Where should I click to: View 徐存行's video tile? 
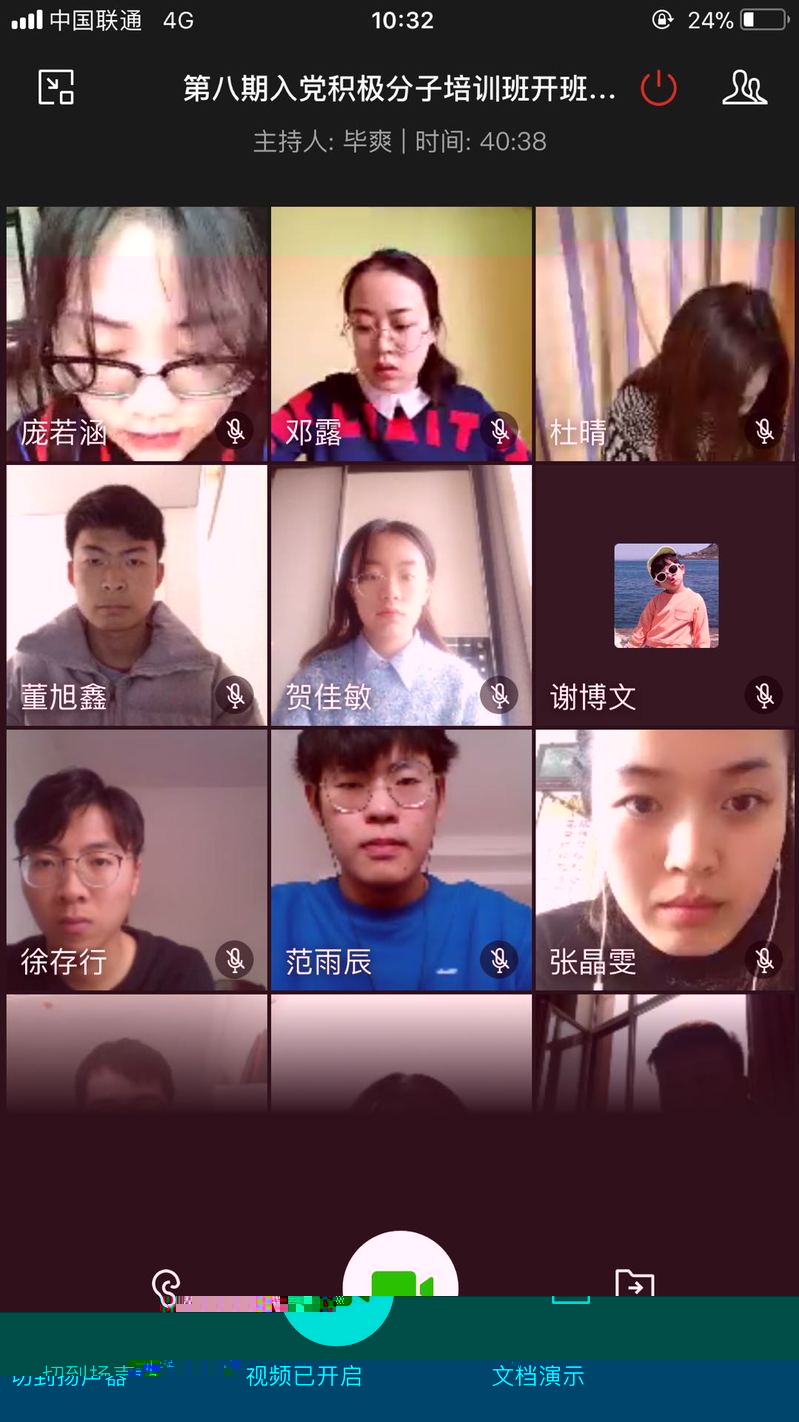[x=137, y=860]
